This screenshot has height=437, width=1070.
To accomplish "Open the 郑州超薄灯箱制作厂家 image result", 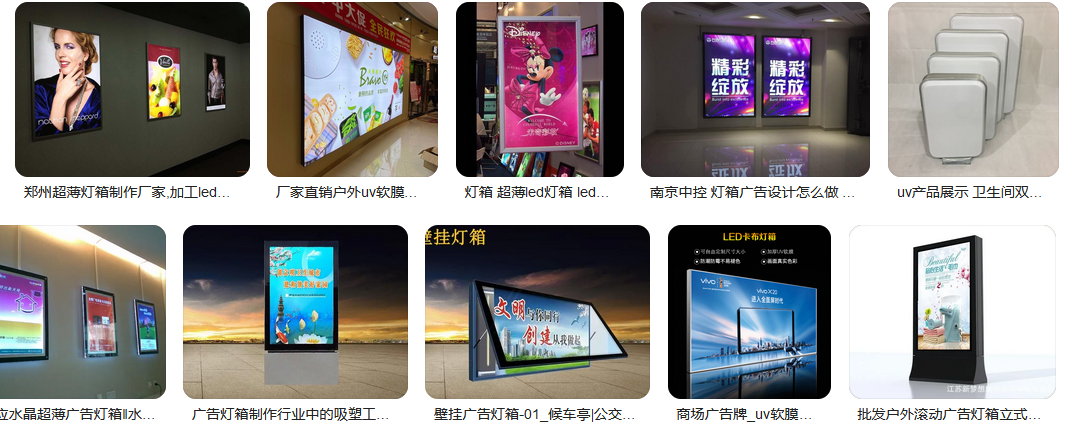I will [x=133, y=90].
